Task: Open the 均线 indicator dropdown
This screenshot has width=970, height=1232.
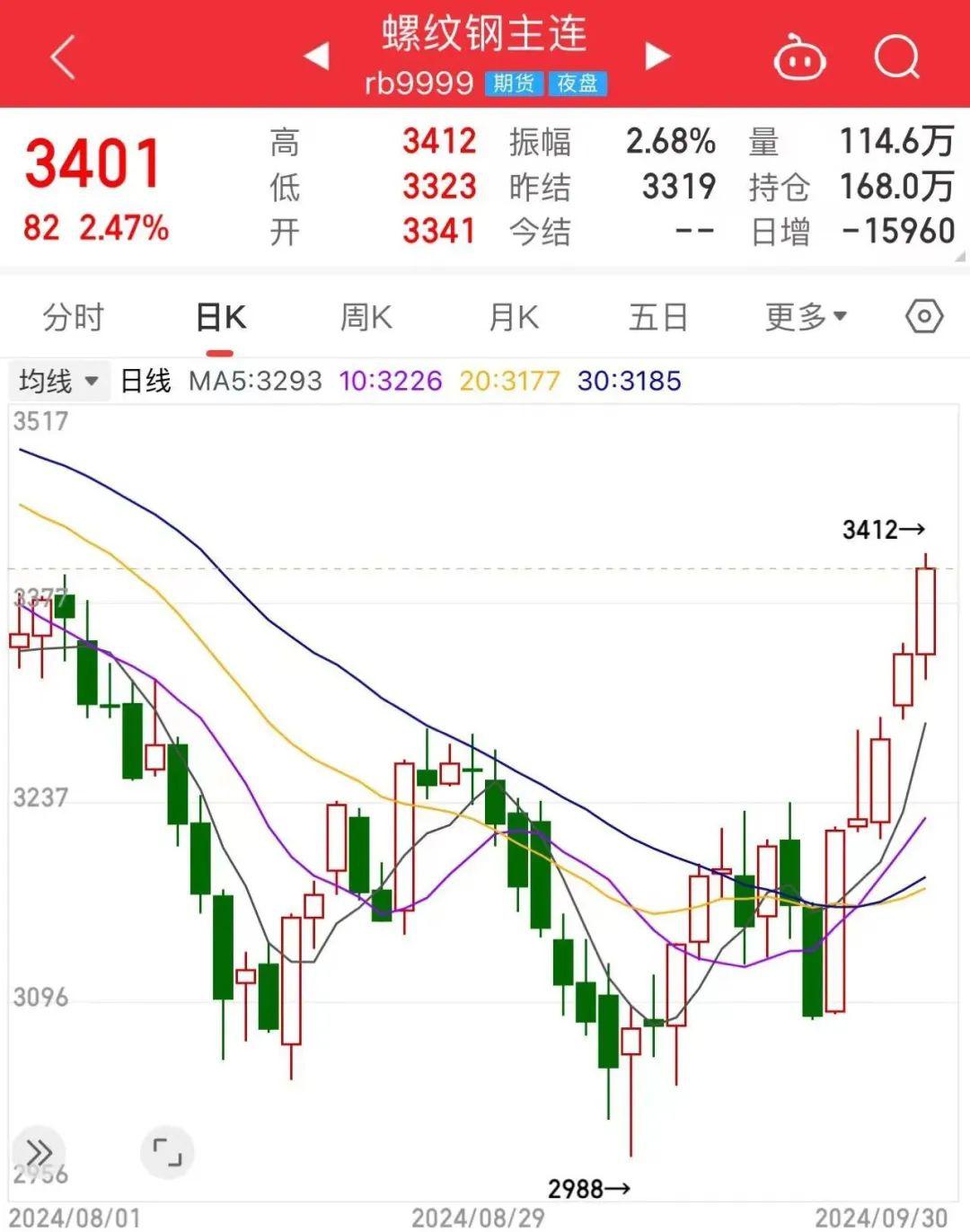Action: point(58,381)
